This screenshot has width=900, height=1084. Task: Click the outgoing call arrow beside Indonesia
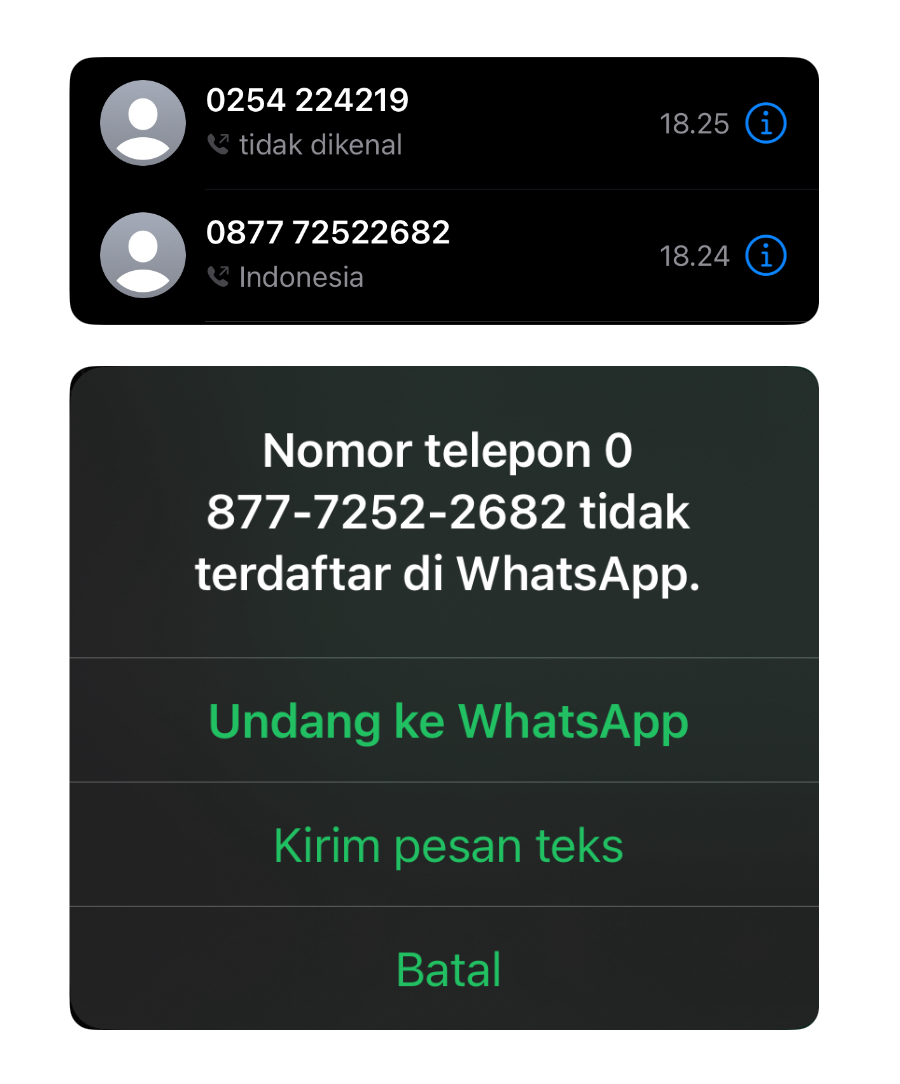coord(219,276)
